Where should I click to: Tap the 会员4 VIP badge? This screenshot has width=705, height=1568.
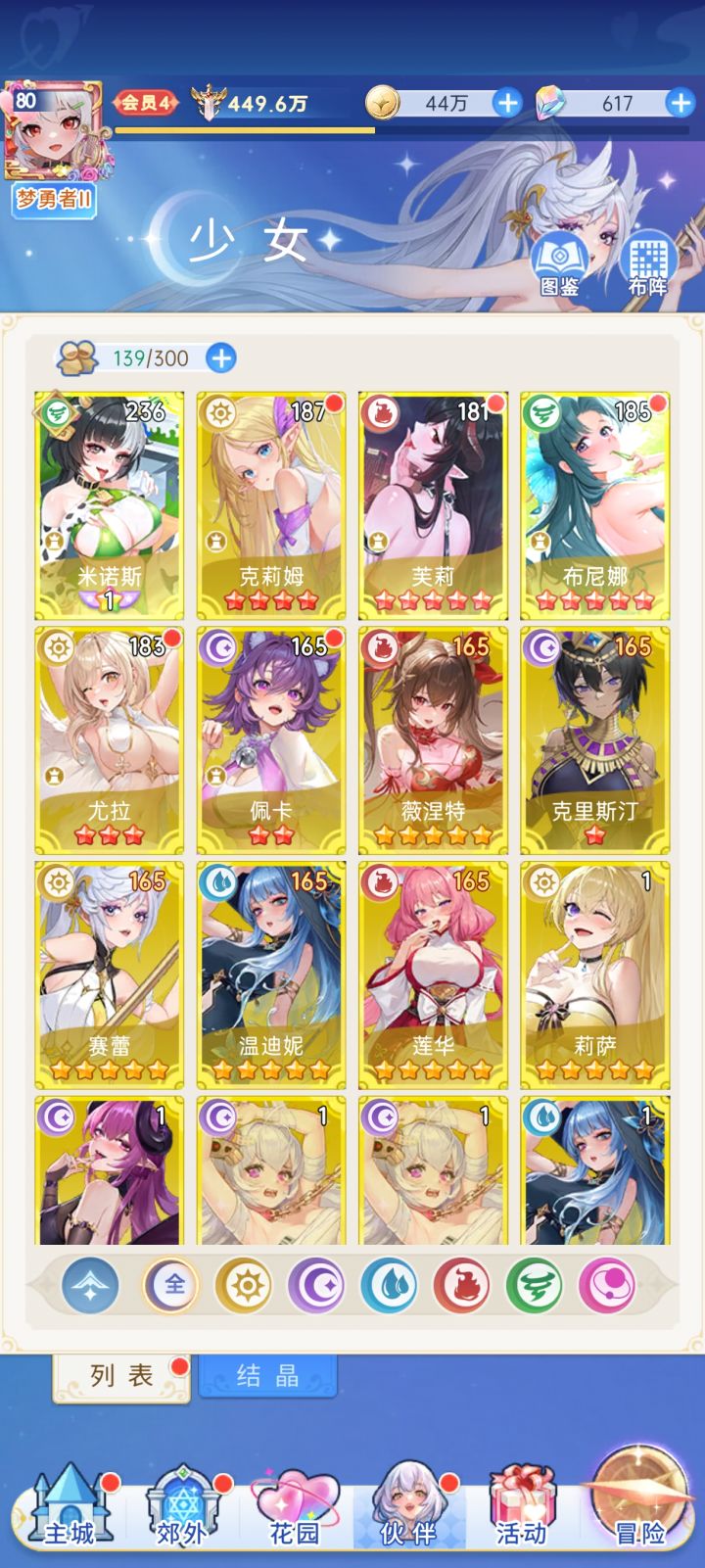coord(145,102)
